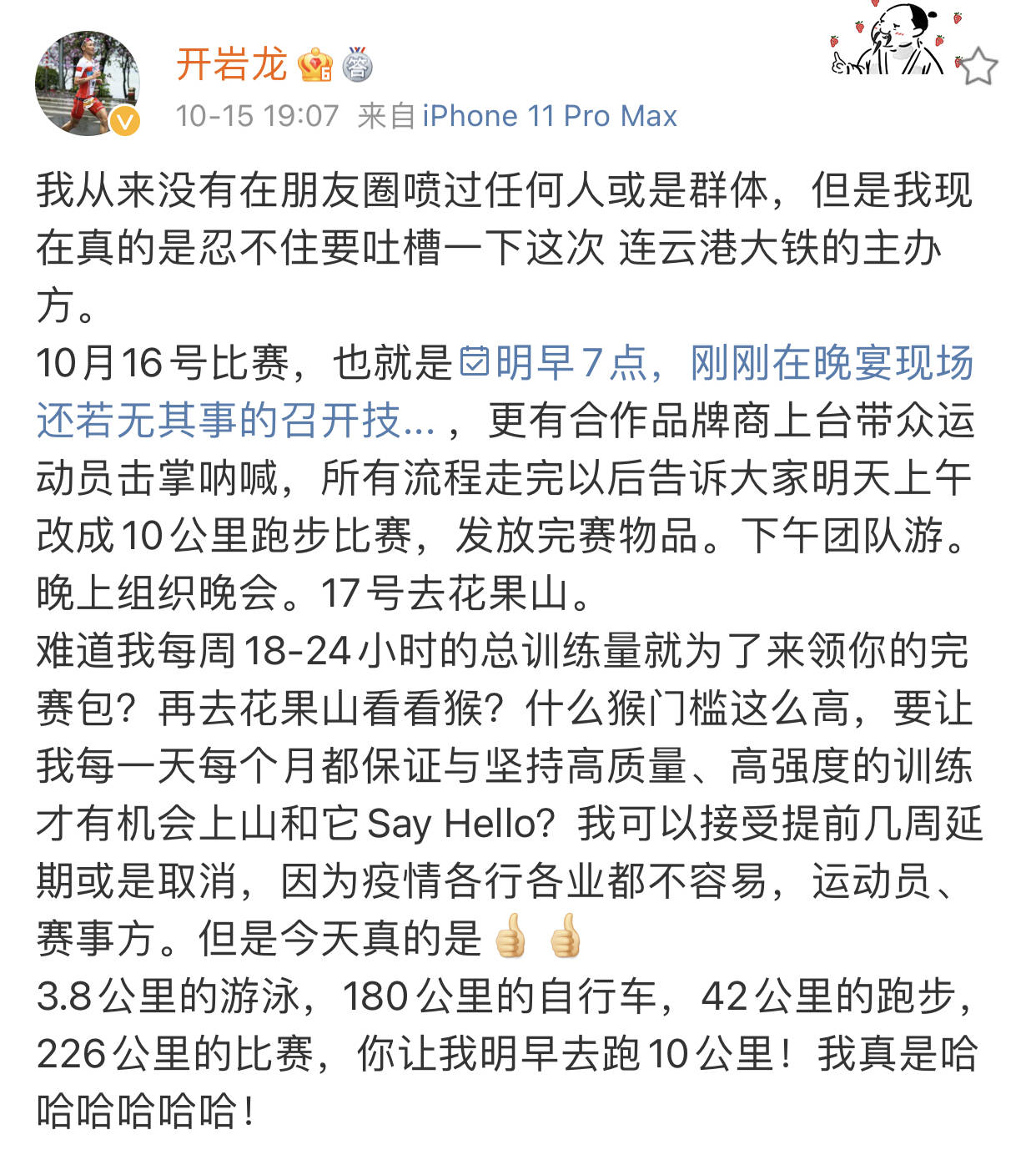
Task: Open the iPhone 11 Pro Max source link
Action: pos(549,116)
